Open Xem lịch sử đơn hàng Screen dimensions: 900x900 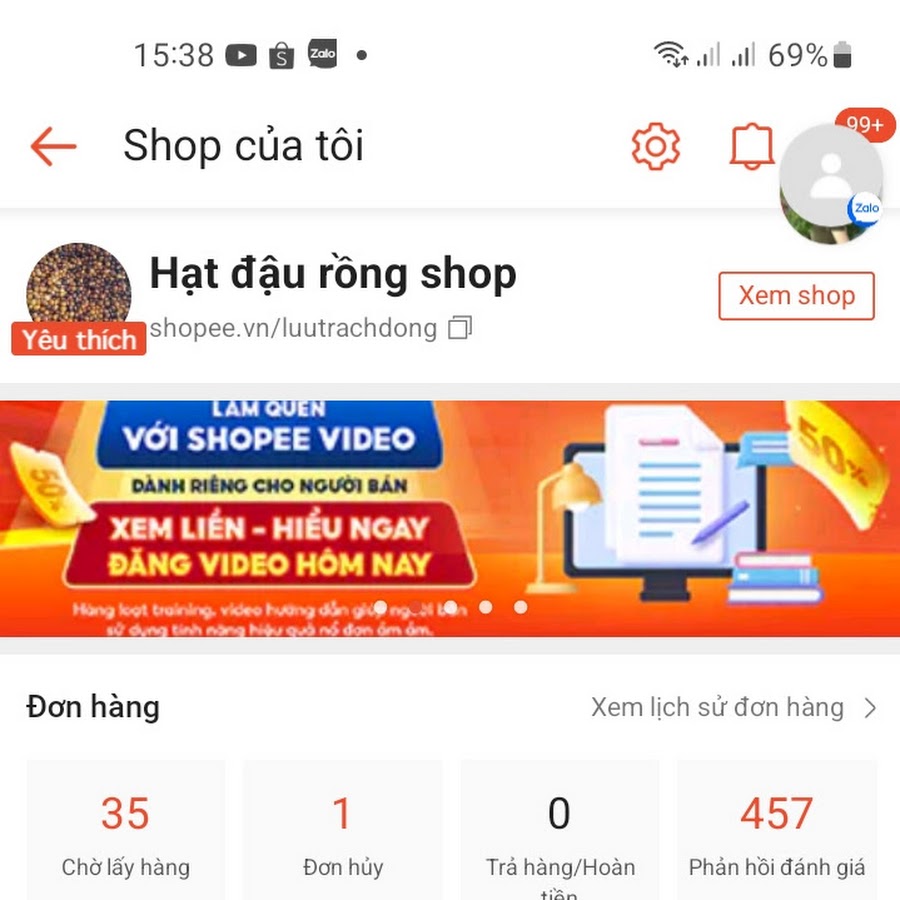click(x=733, y=708)
